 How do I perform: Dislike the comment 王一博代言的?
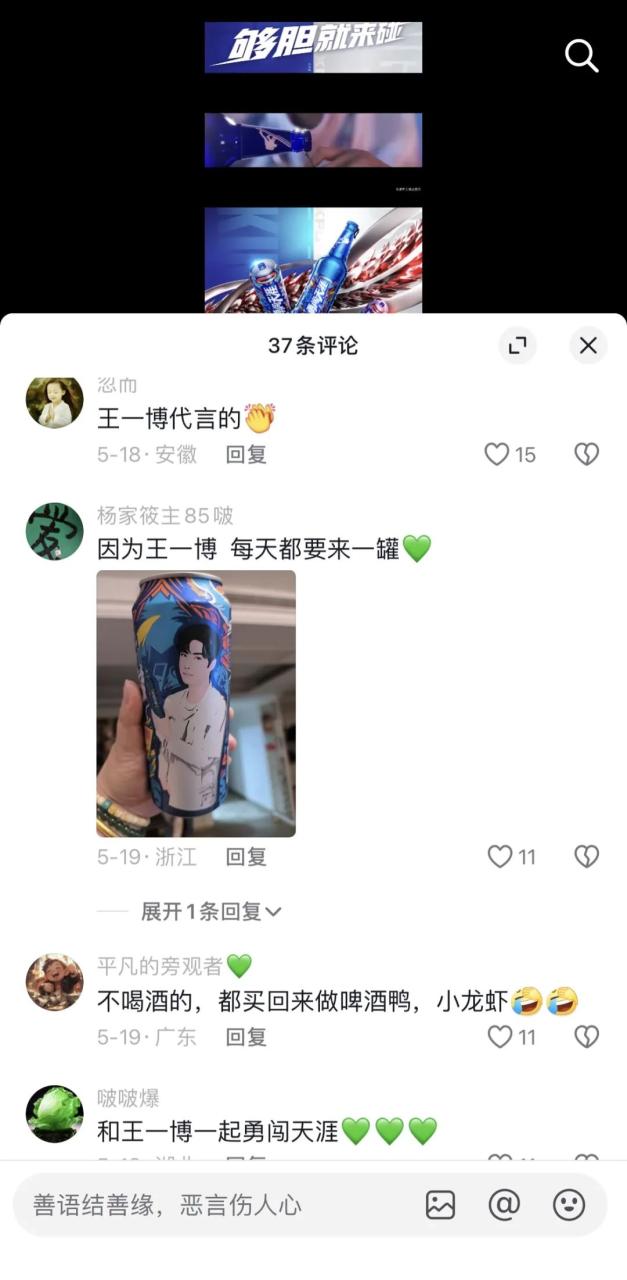(x=586, y=454)
